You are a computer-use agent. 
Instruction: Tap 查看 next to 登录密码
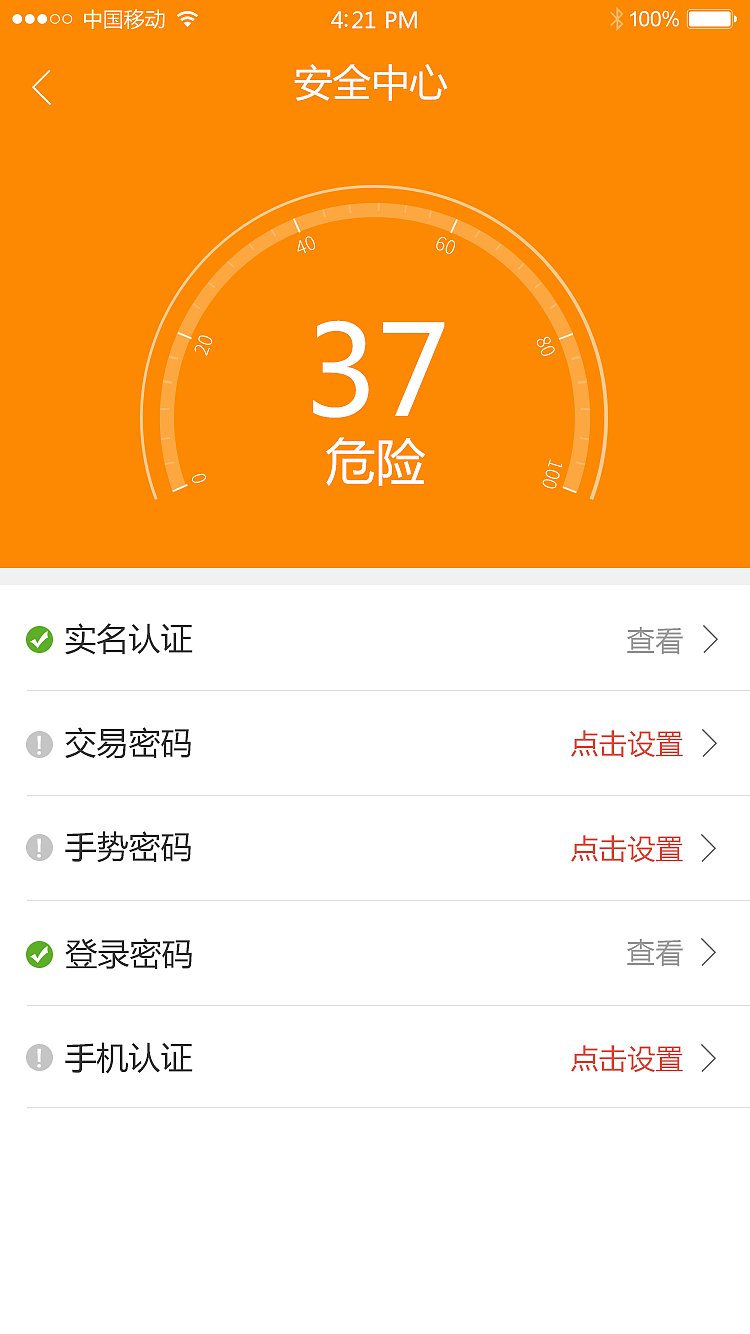pyautogui.click(x=654, y=954)
